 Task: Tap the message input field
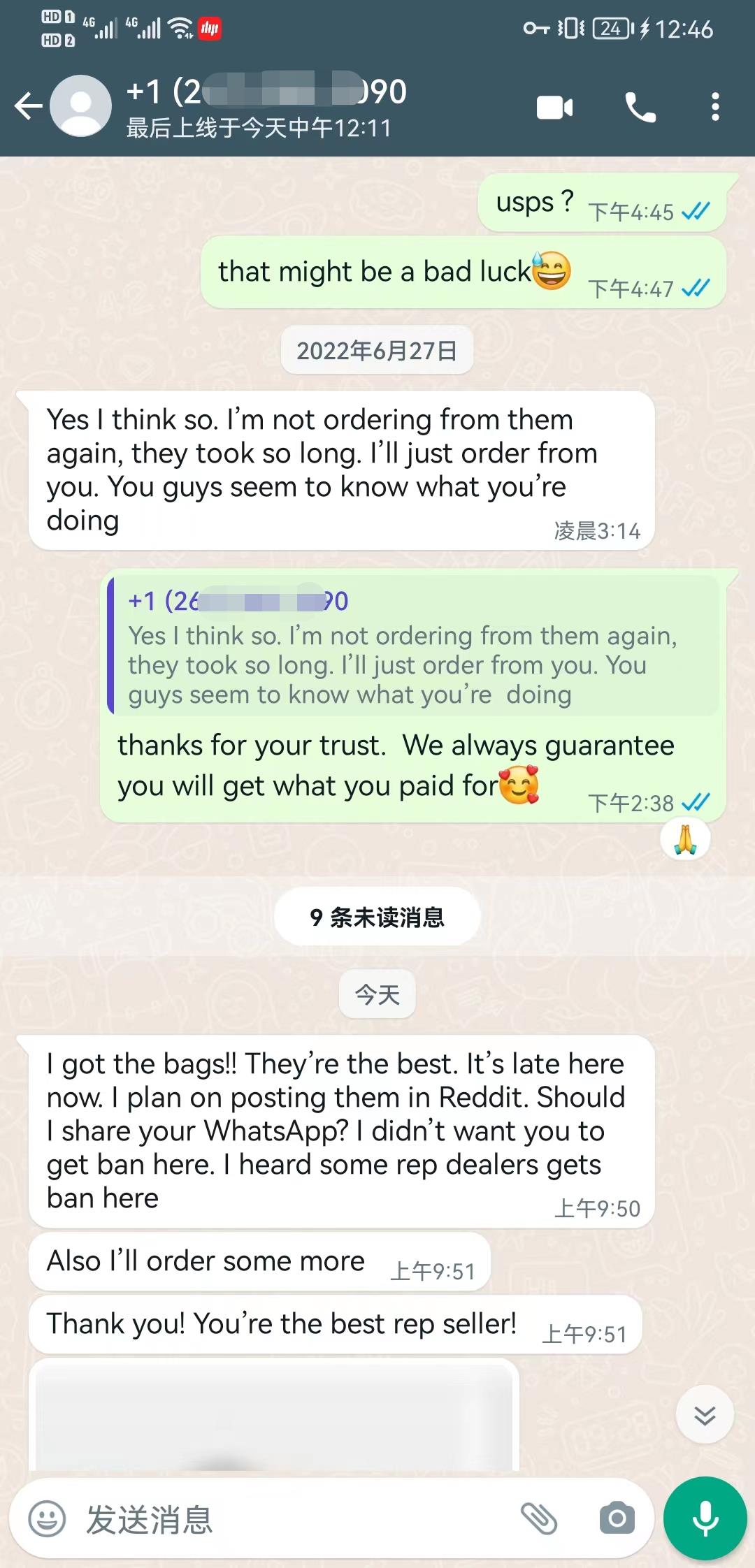point(294,1519)
